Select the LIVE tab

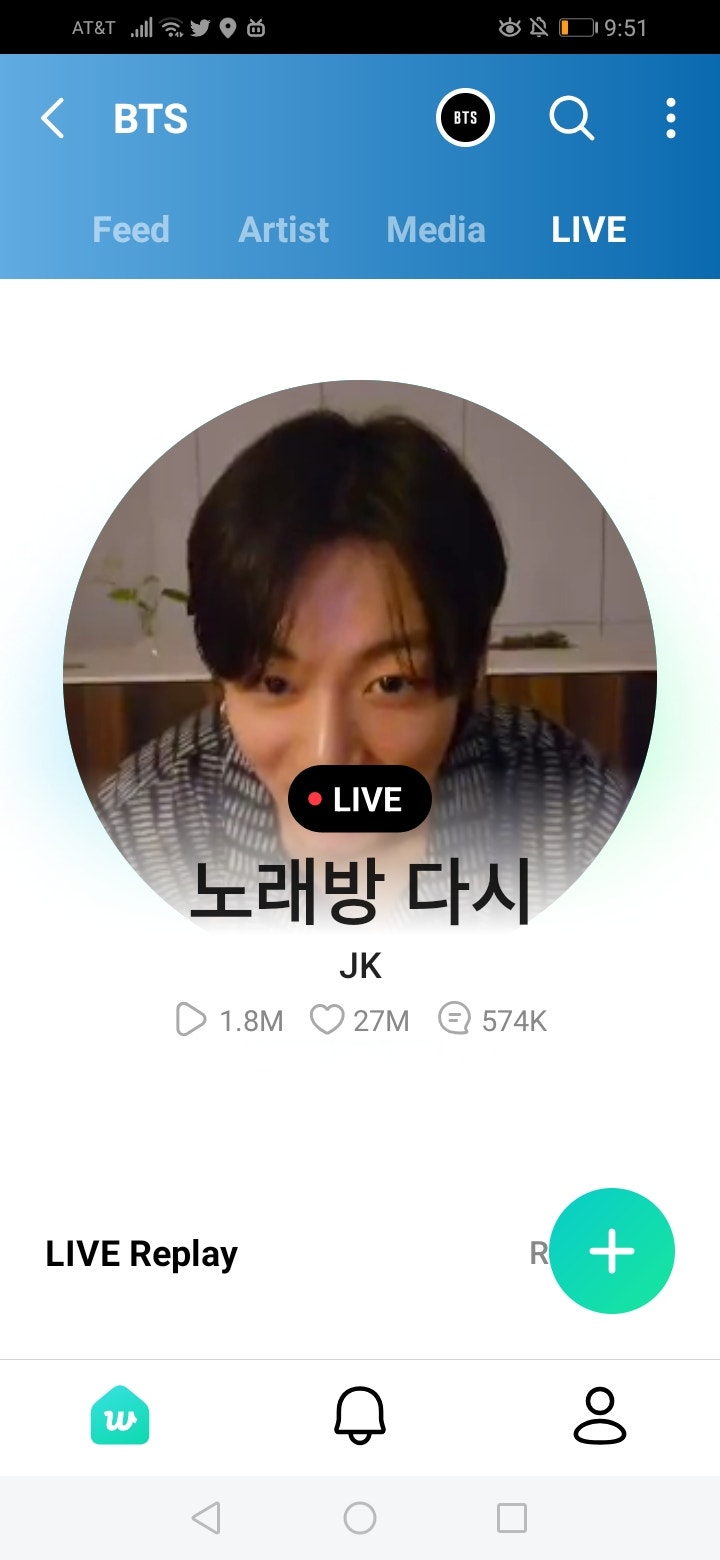point(588,229)
